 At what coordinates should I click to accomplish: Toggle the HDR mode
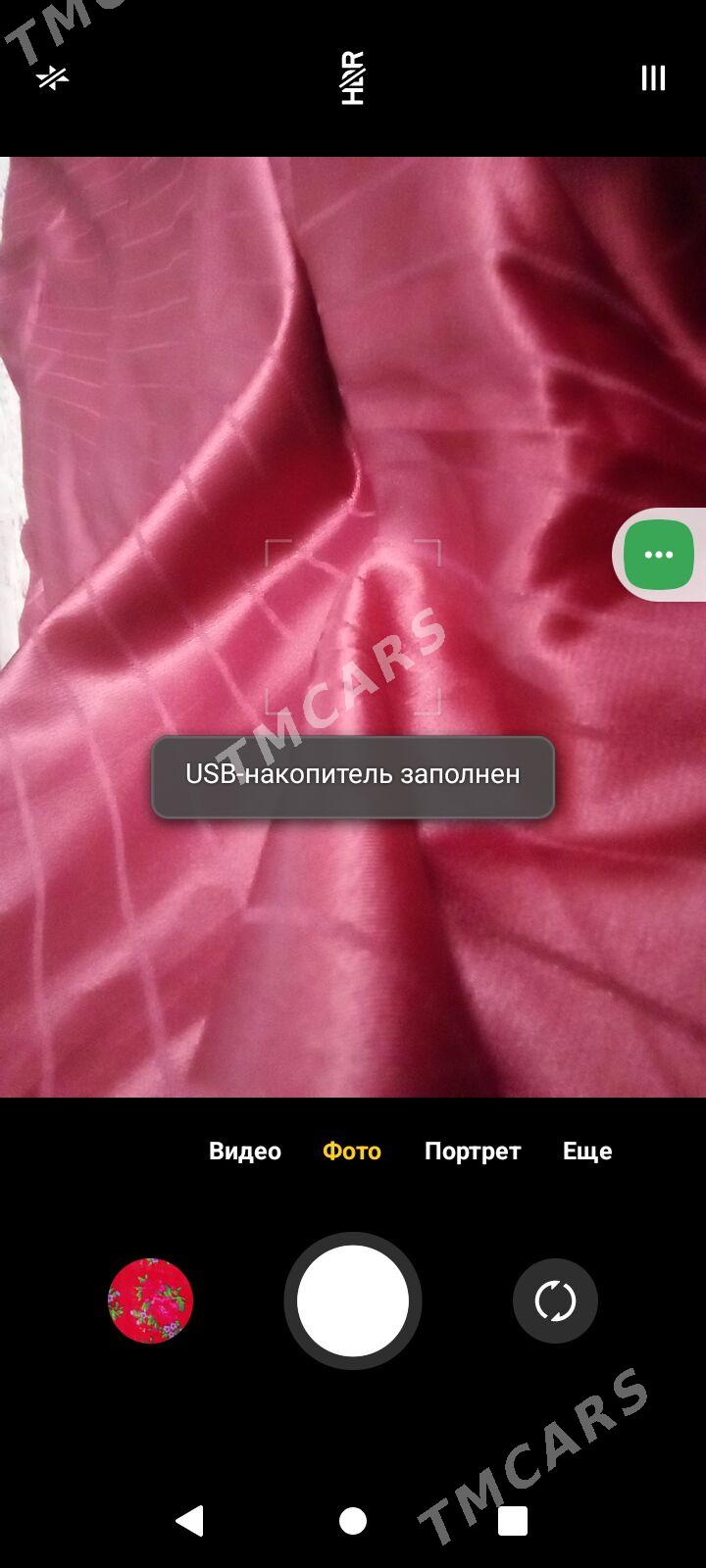coord(353,77)
